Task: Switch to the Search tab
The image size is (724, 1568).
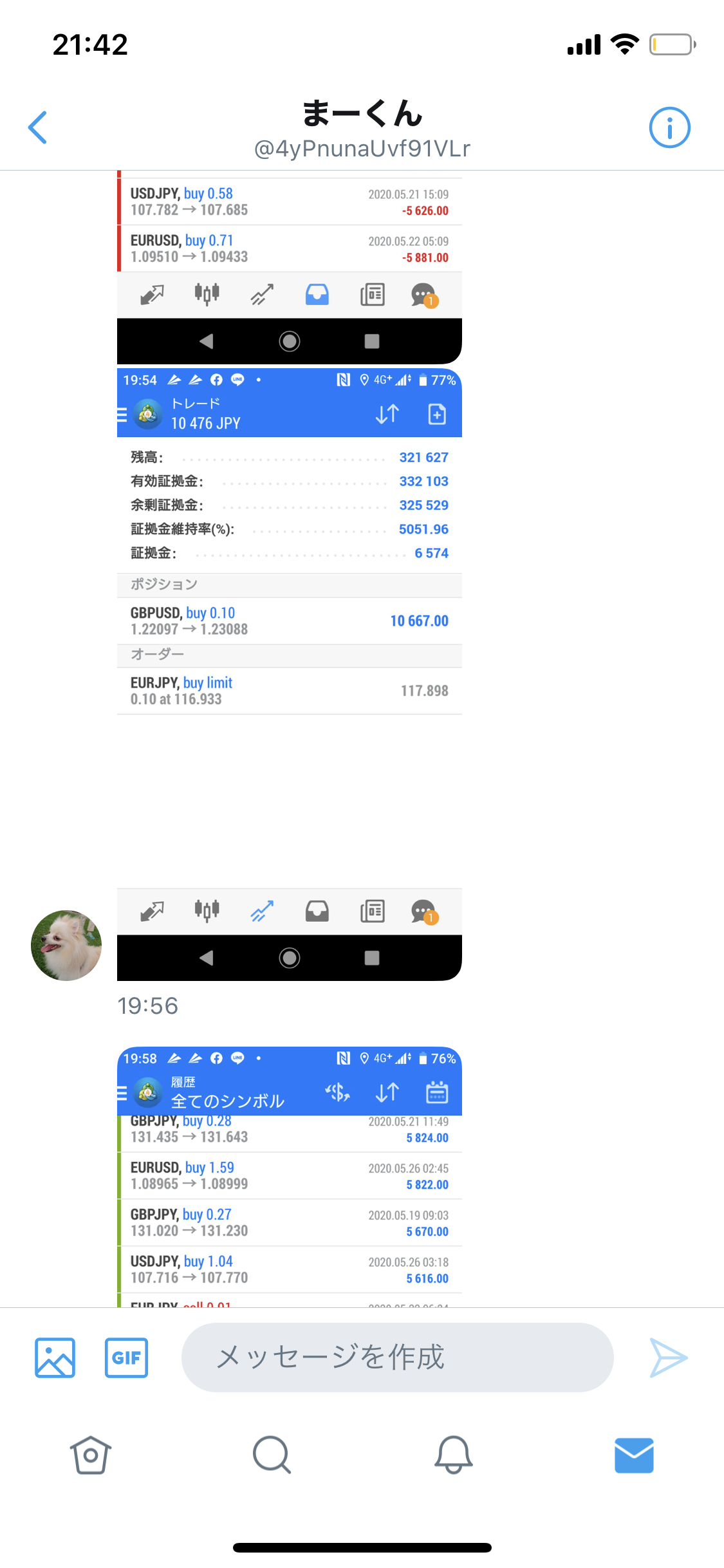Action: (272, 1455)
